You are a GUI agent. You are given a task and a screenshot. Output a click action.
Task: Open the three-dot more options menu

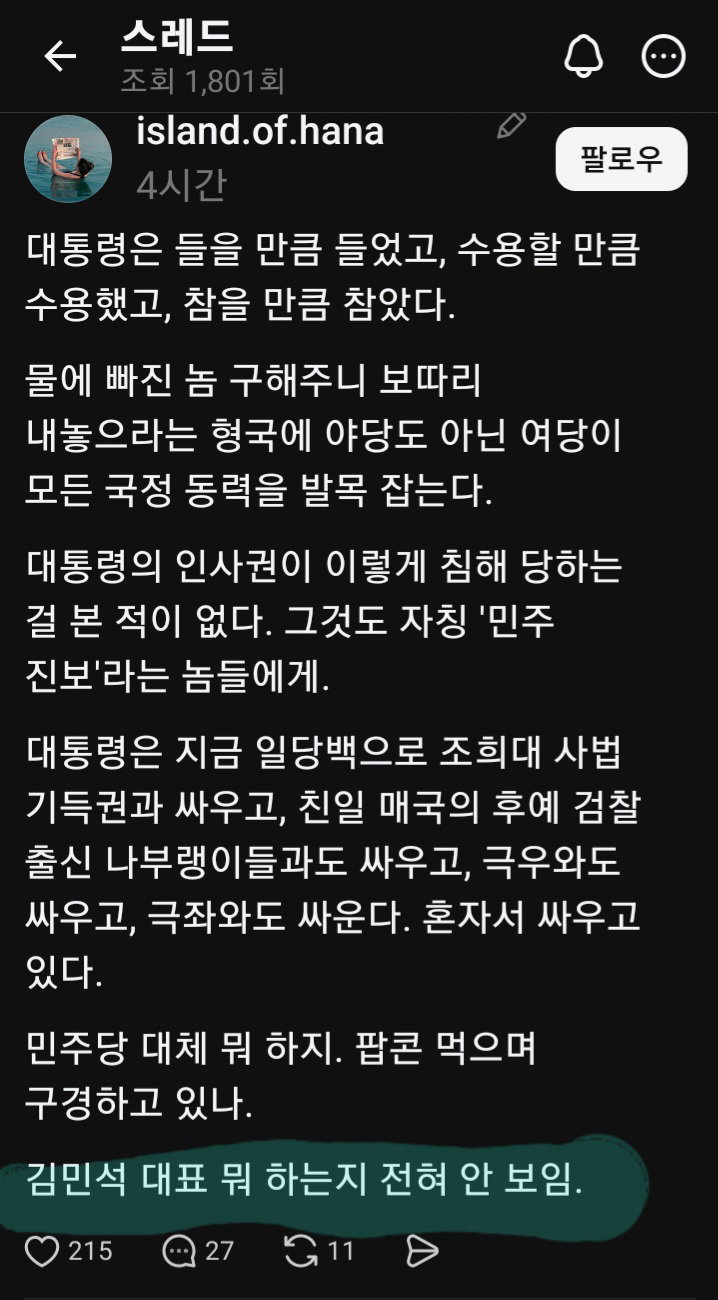coord(663,56)
